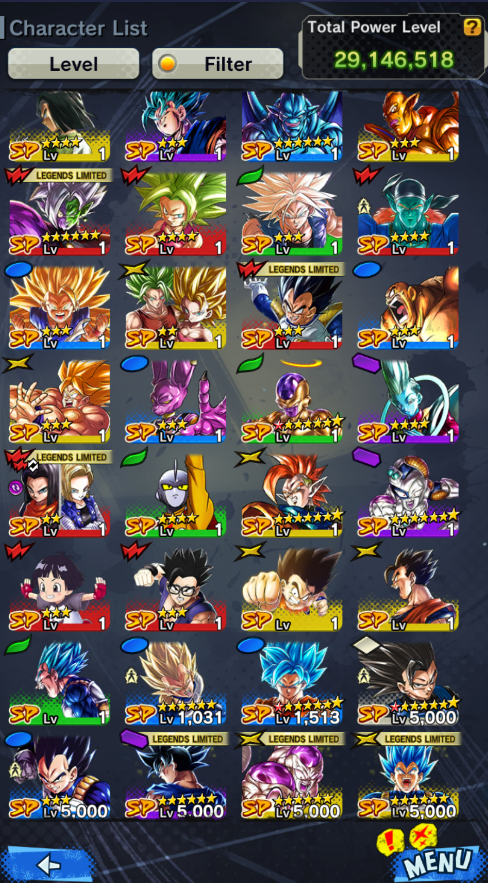The width and height of the screenshot is (488, 883).
Task: Select Gohan wearing glasses
Action: pyautogui.click(x=176, y=590)
